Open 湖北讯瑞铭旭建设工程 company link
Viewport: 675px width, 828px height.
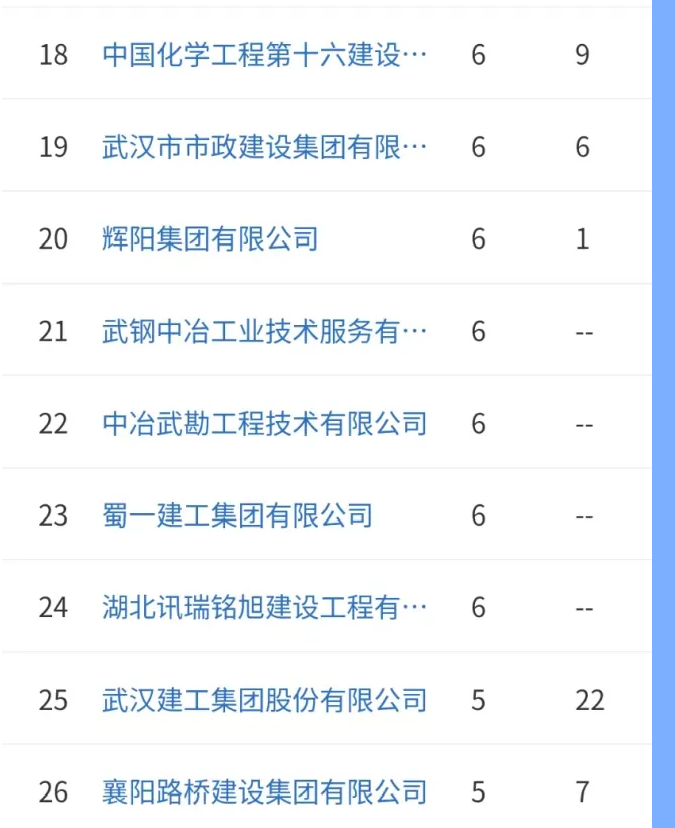tap(265, 608)
